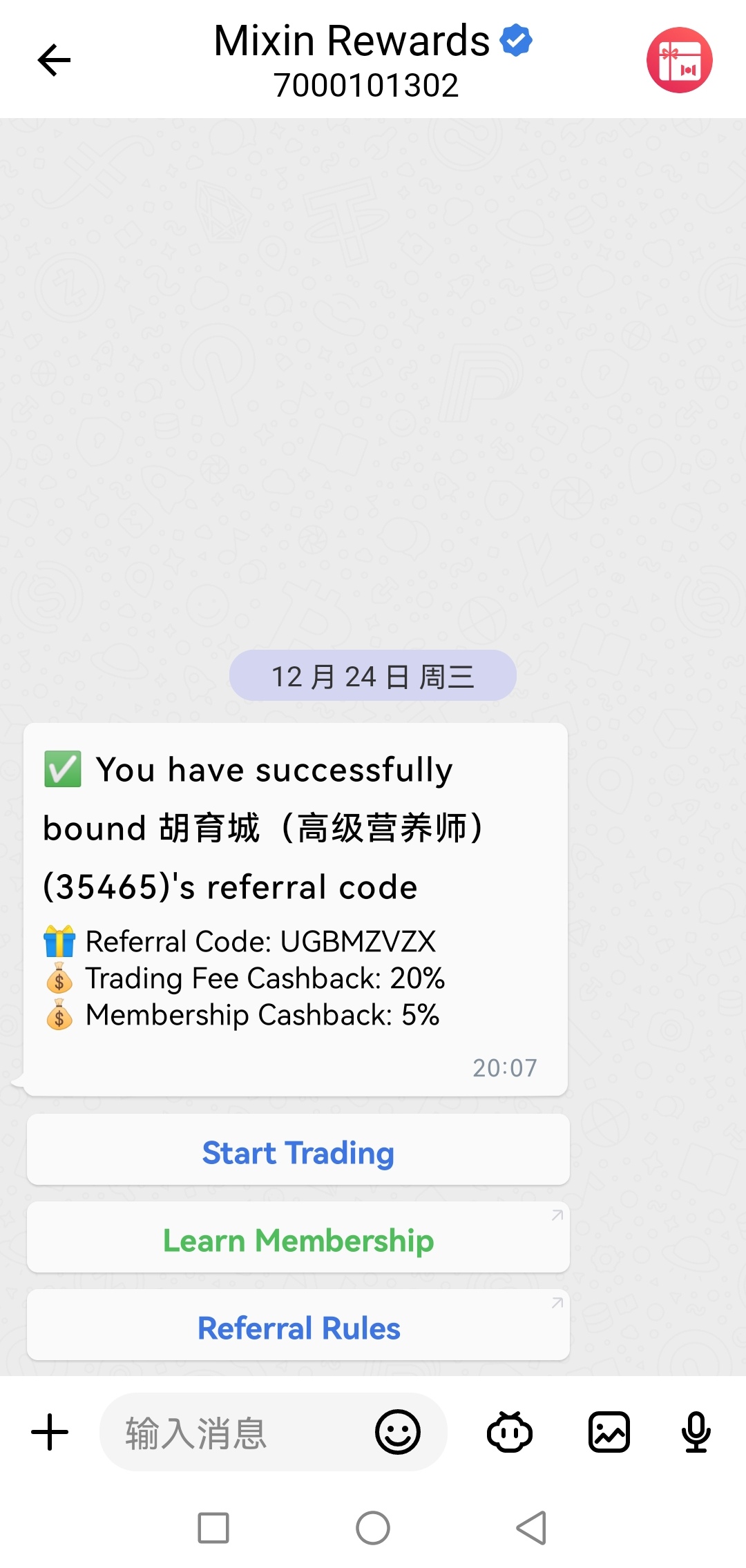Image resolution: width=746 pixels, height=1568 pixels.
Task: Start a voice message with the microphone
Action: [x=696, y=1432]
